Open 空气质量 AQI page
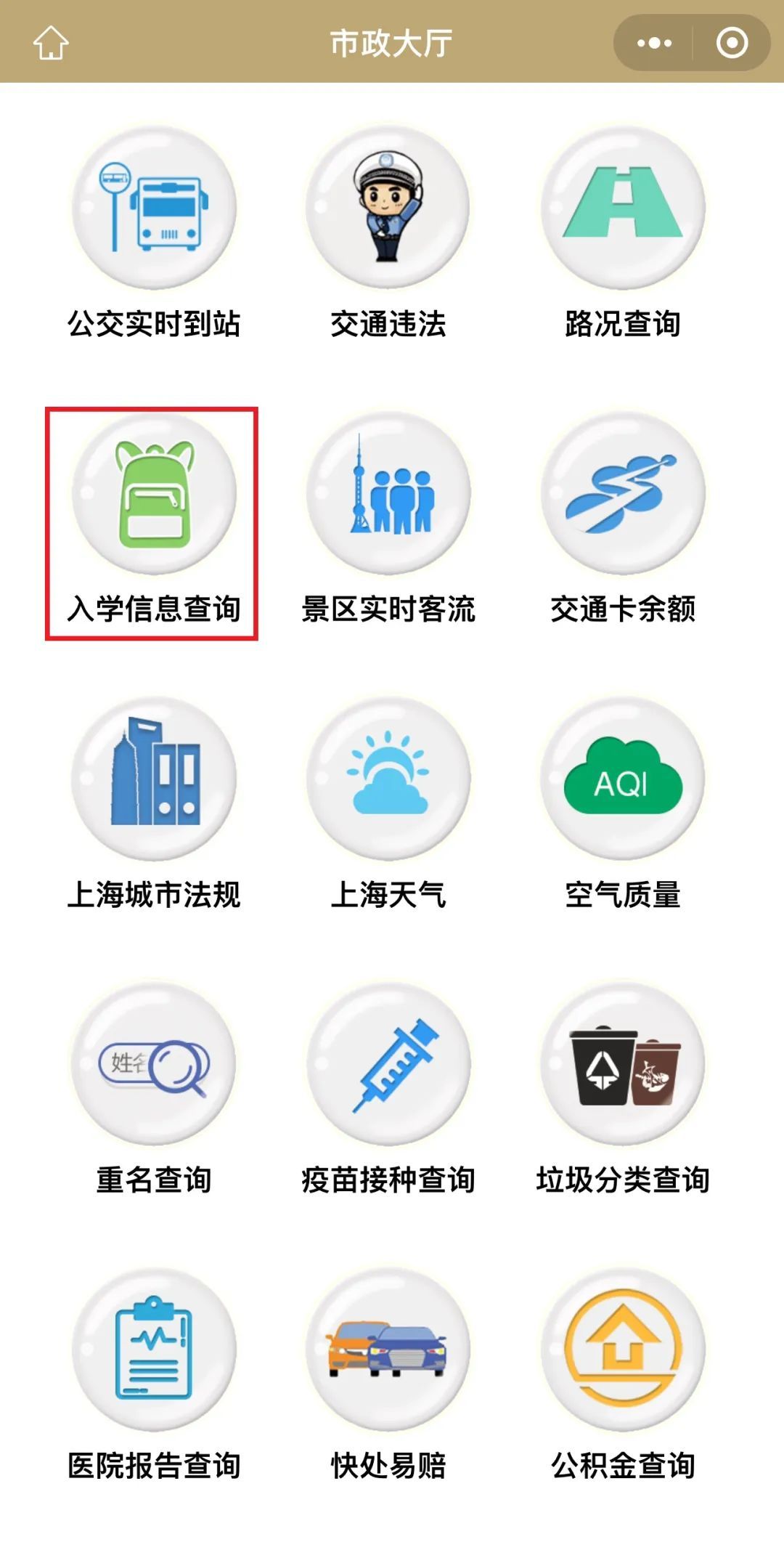Screen dimensions: 784x1542 [x=623, y=779]
